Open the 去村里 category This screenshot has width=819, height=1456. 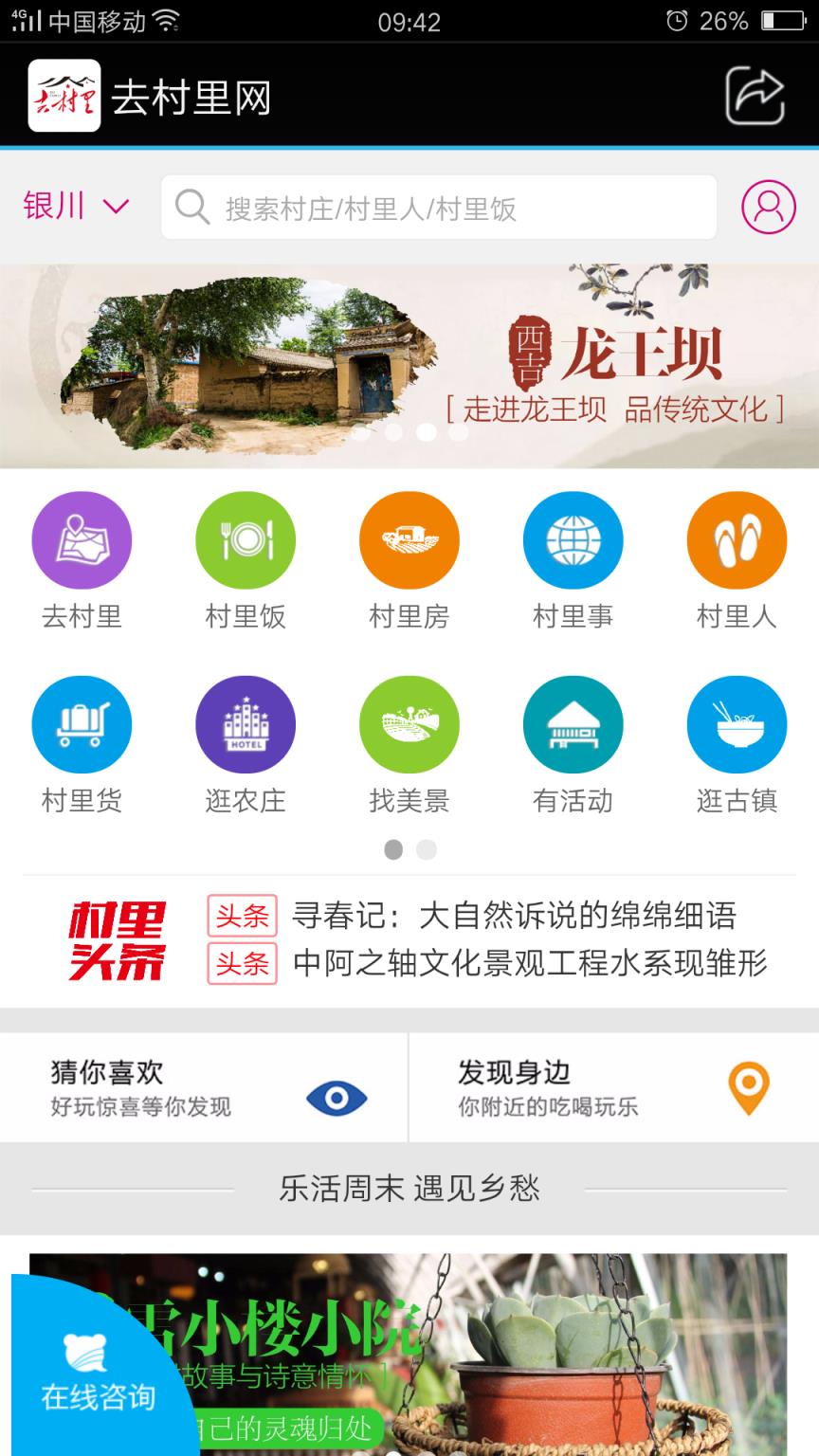click(x=82, y=559)
